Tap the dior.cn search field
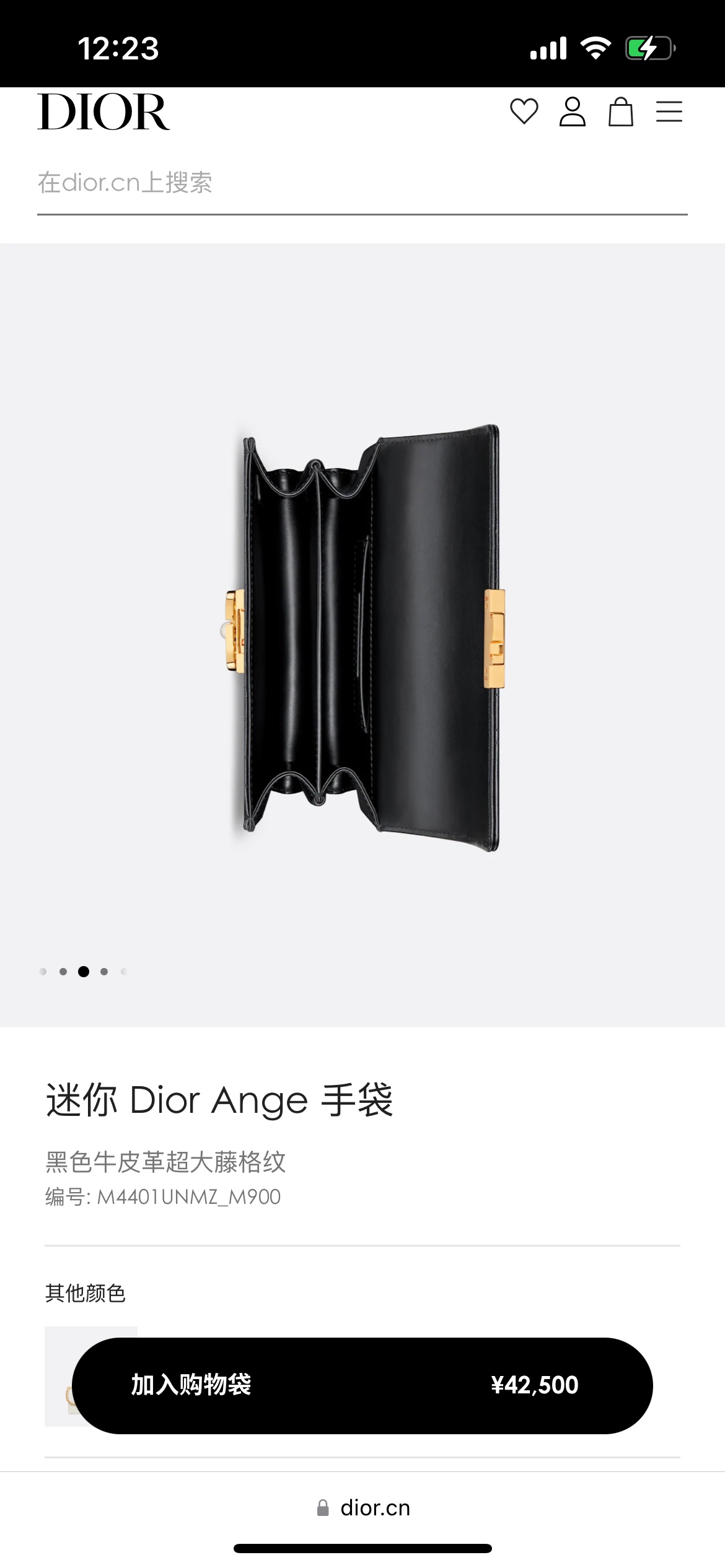This screenshot has height=1568, width=725. click(362, 183)
